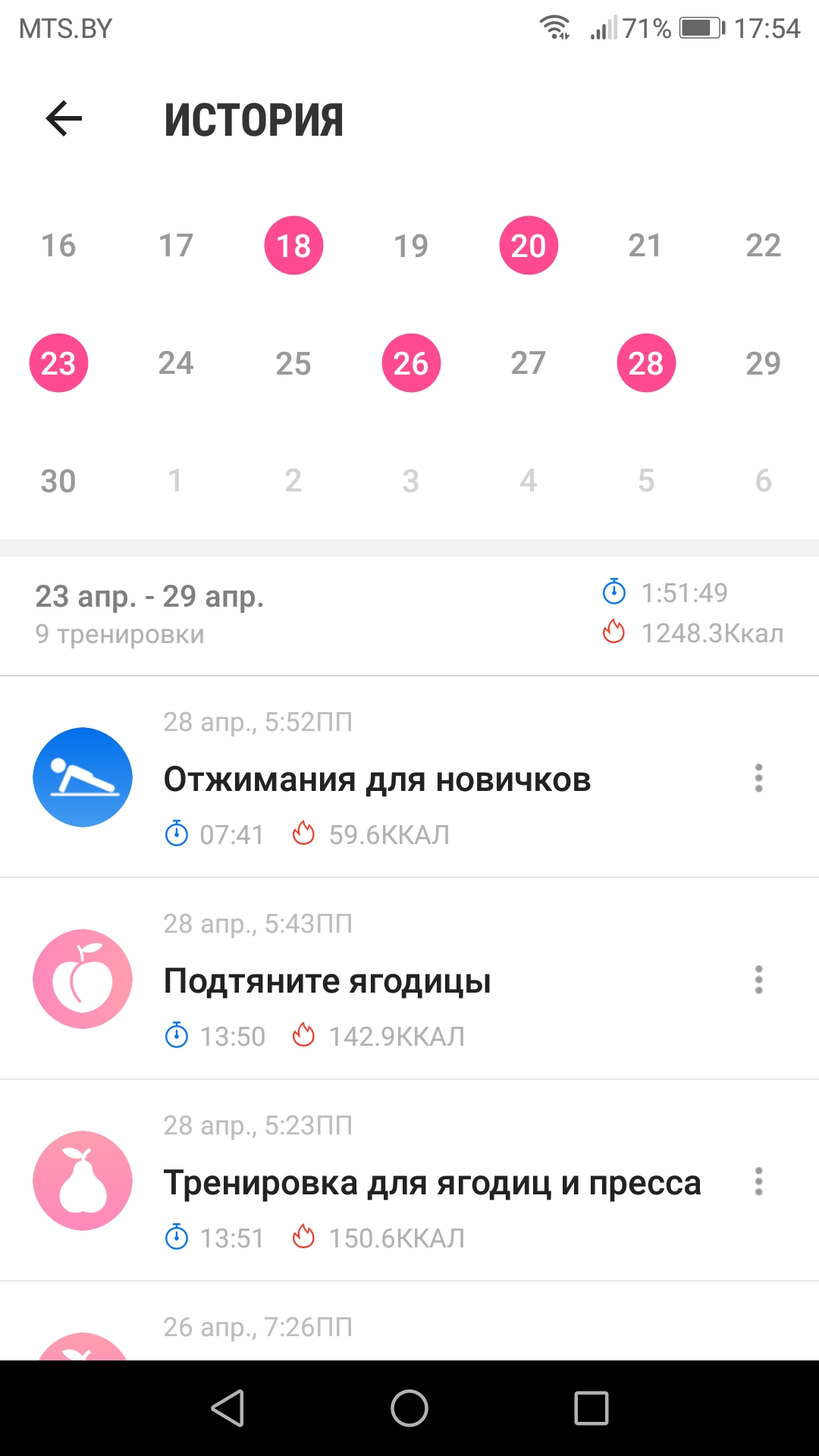Go back using the arrow in the header
This screenshot has height=1456, width=819.
(64, 119)
